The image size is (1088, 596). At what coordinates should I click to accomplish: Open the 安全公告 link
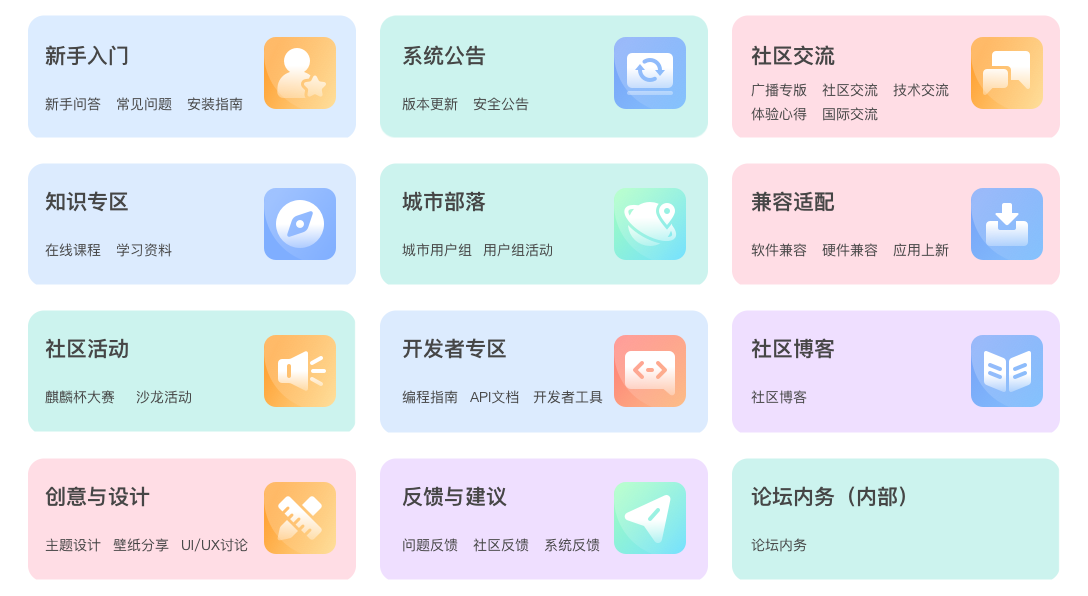point(501,104)
